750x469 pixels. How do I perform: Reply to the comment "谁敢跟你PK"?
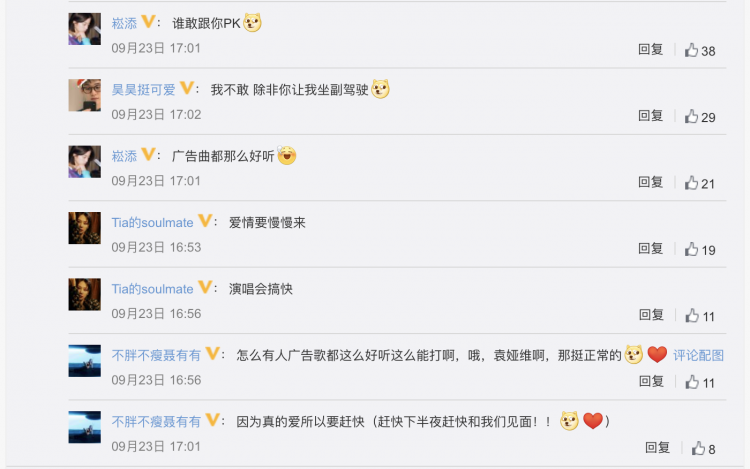[650, 50]
